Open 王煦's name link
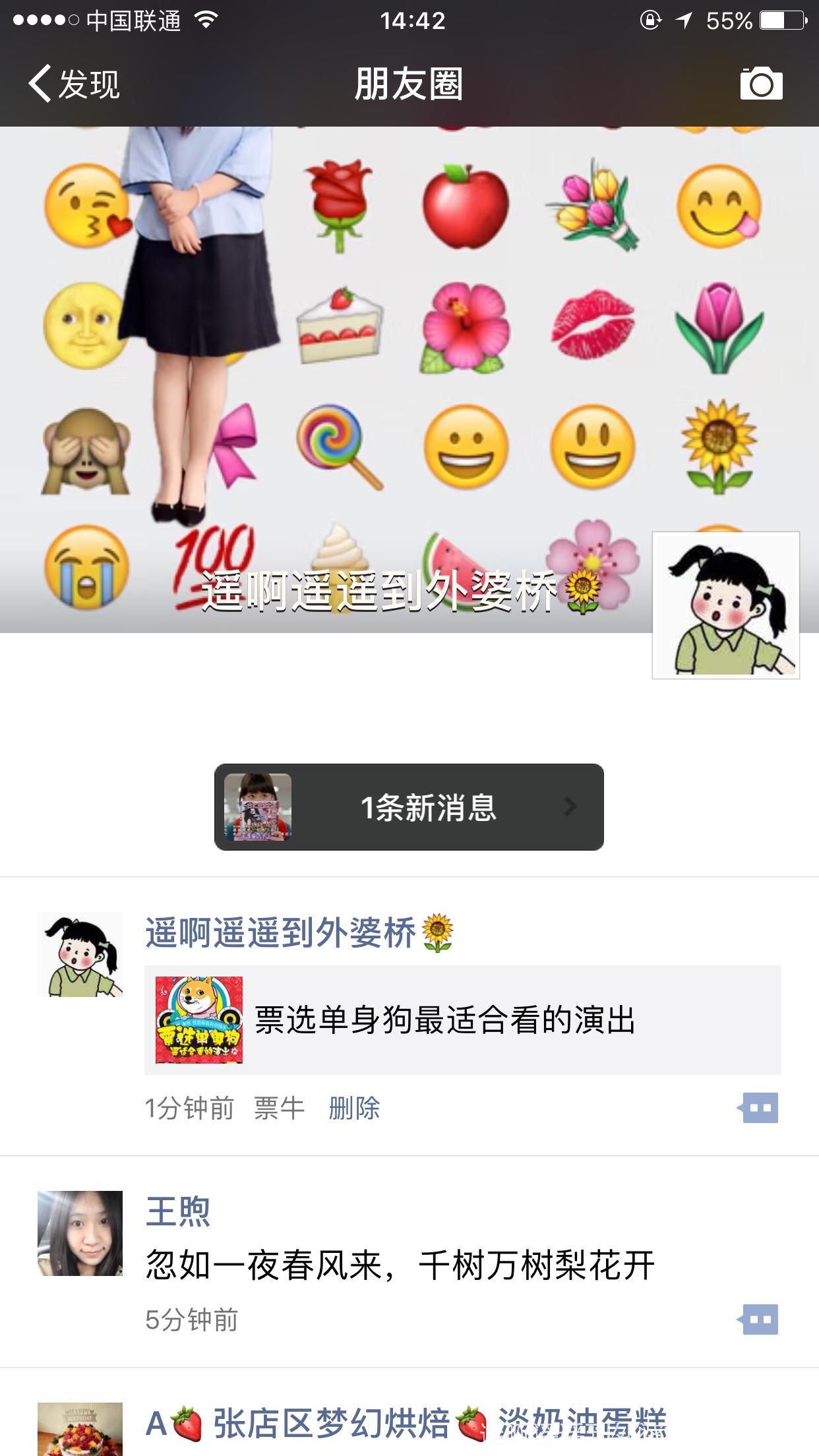Viewport: 819px width, 1456px height. click(178, 1212)
